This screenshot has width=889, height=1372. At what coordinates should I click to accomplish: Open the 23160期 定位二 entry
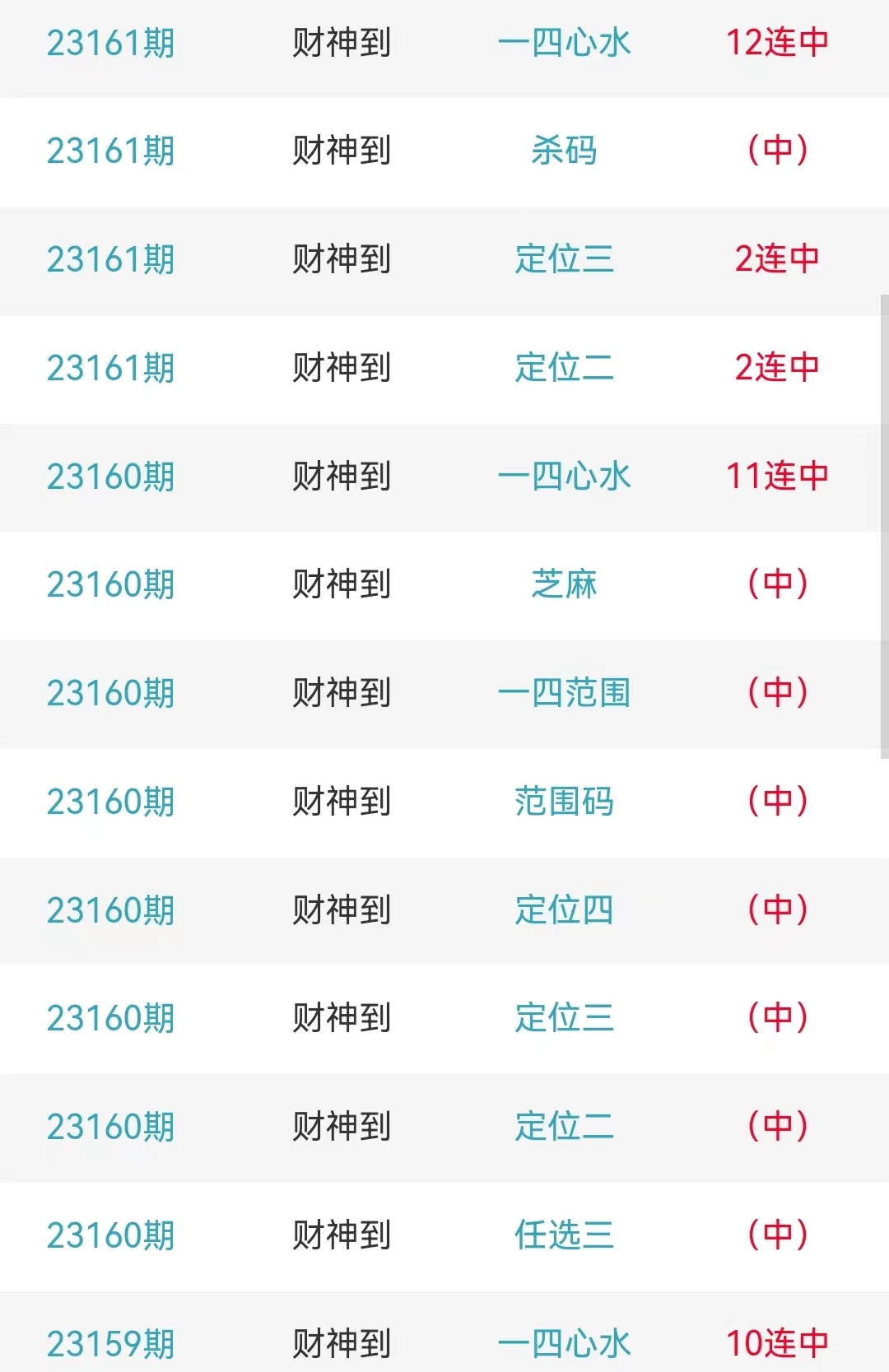coord(564,1127)
